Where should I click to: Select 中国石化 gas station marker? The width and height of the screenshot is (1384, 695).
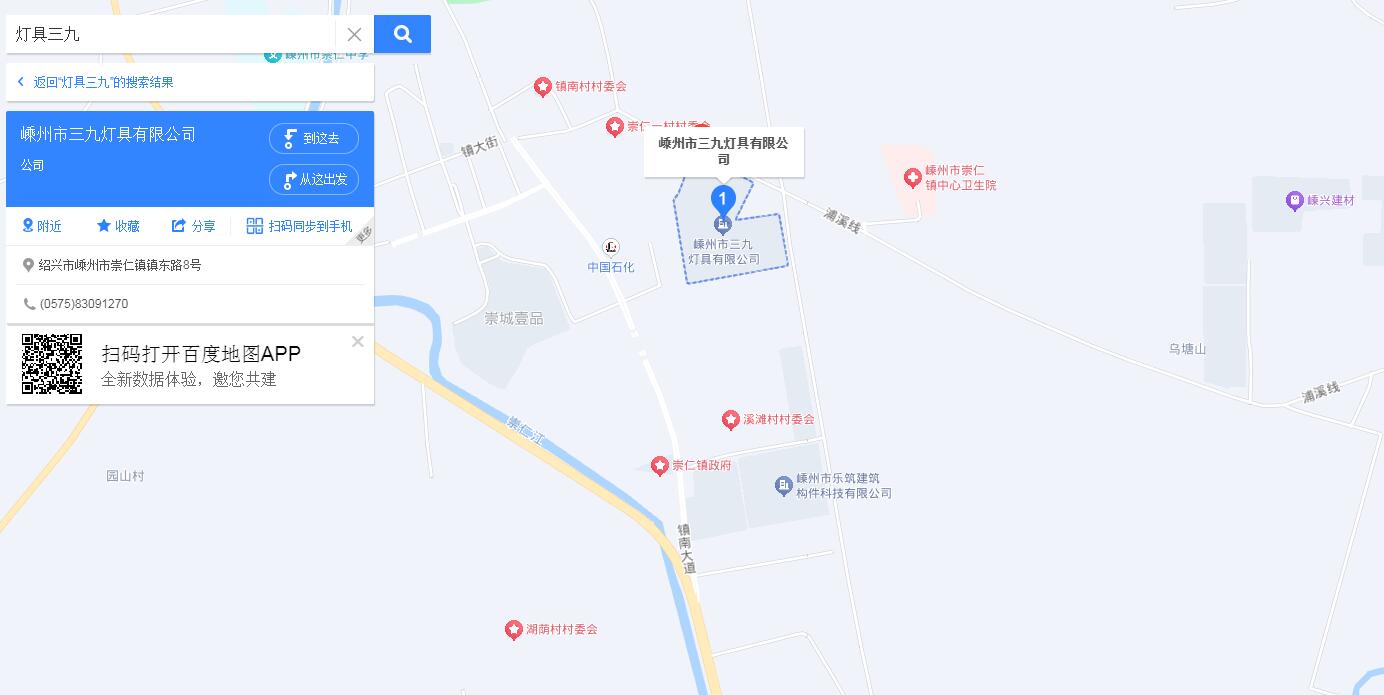click(x=611, y=248)
